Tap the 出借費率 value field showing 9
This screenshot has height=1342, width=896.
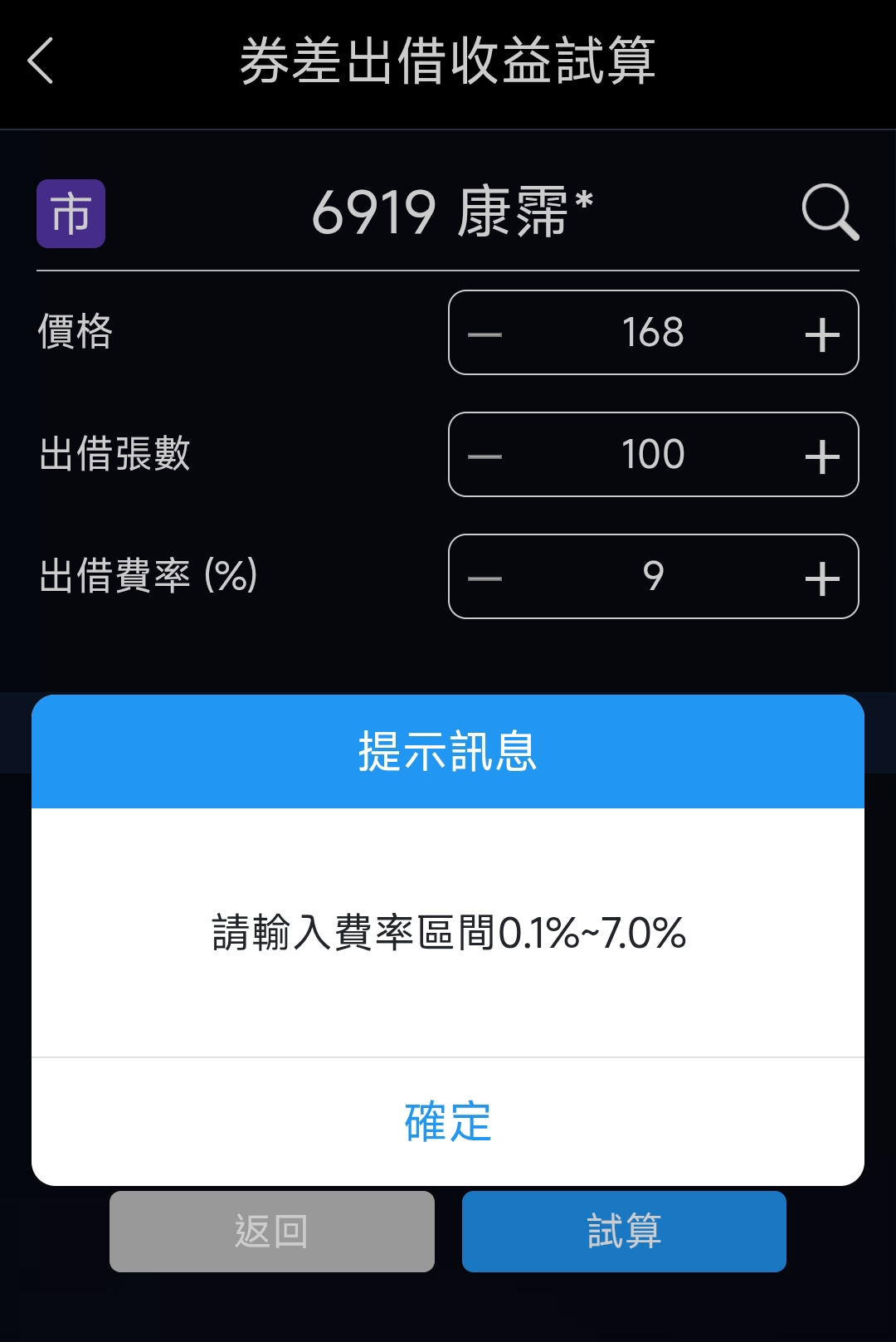654,578
